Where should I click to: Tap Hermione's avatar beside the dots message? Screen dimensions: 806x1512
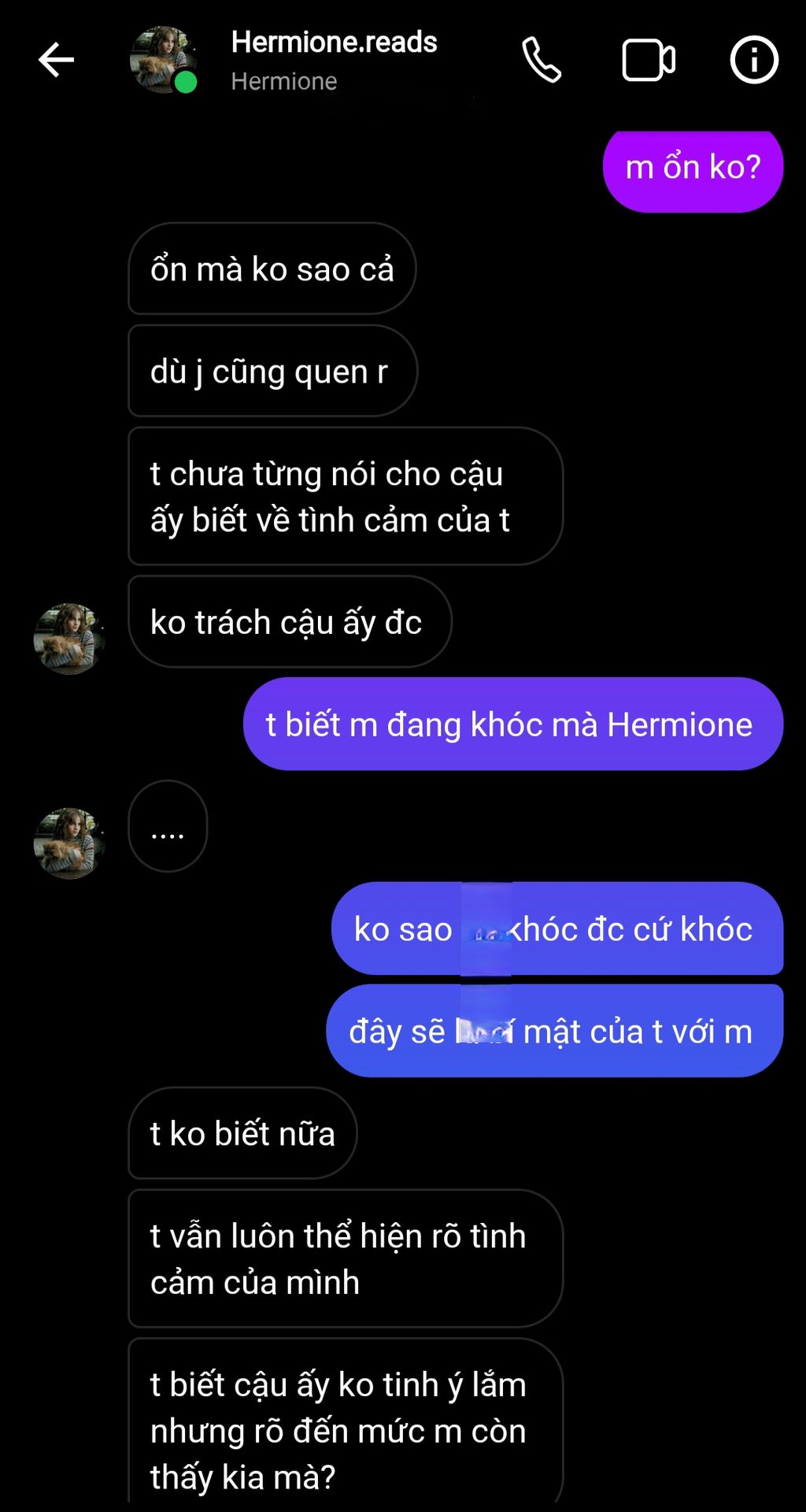tap(69, 843)
